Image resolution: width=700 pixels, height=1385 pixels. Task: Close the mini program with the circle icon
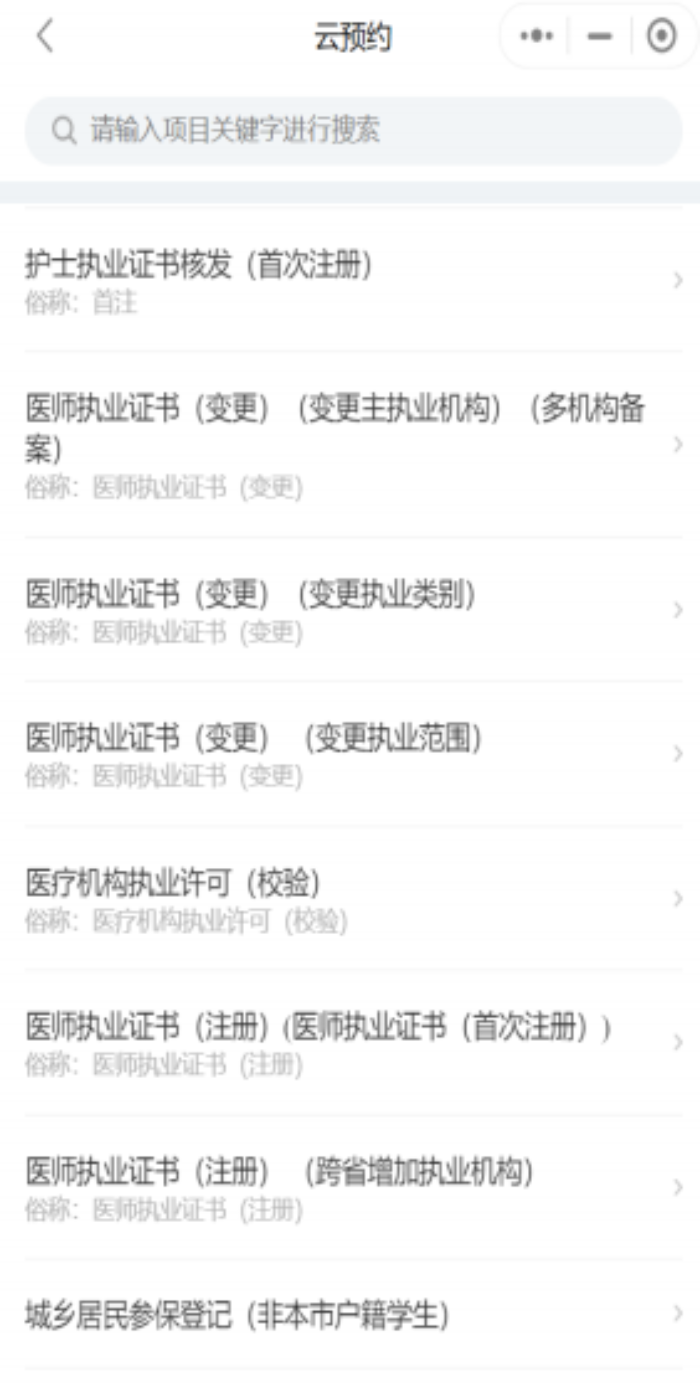661,37
